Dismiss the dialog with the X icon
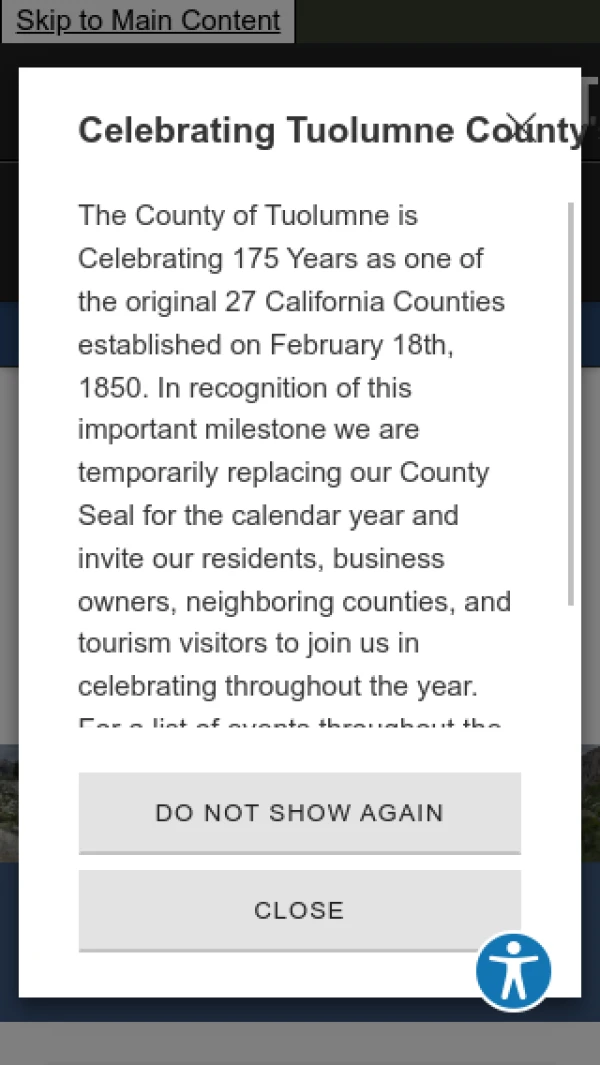Viewport: 600px width, 1065px height. point(521,127)
